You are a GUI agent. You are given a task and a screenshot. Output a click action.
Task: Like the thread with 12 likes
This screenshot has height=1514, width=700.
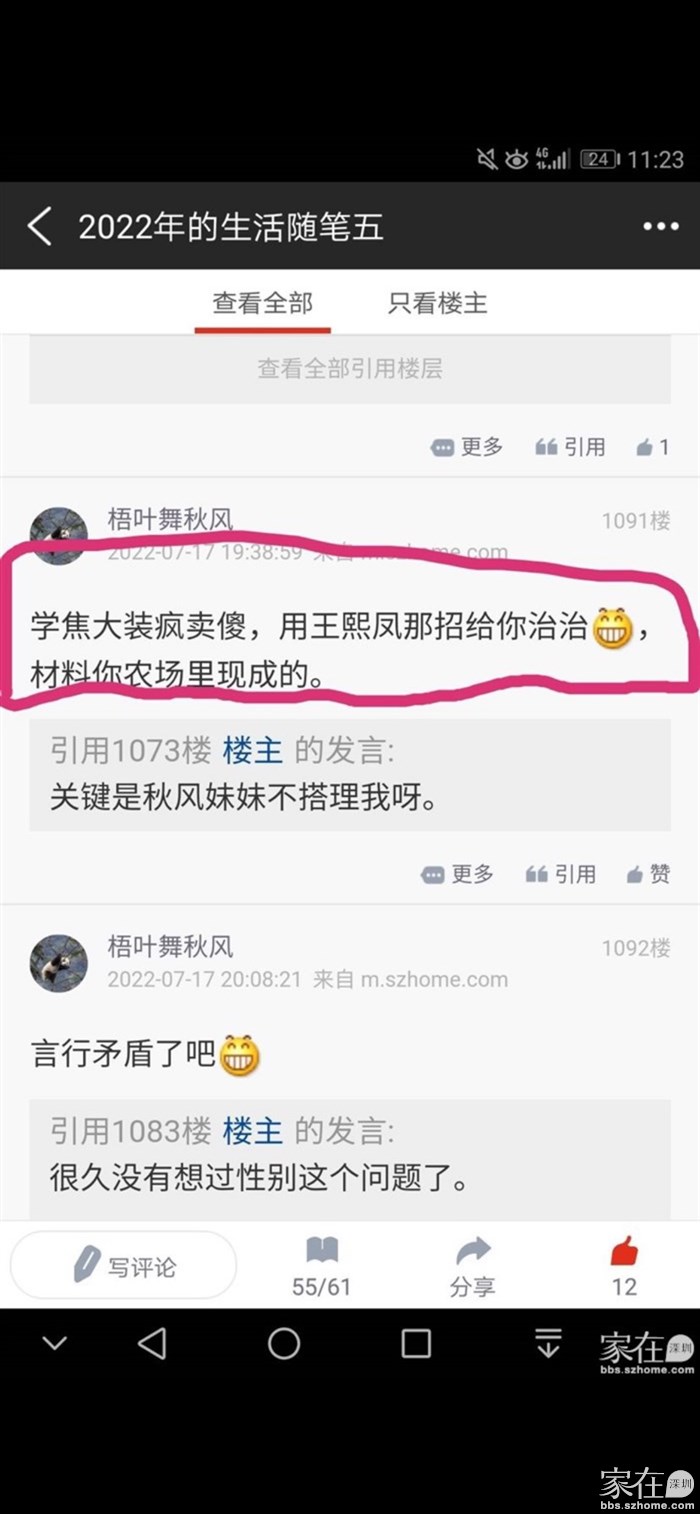624,1266
